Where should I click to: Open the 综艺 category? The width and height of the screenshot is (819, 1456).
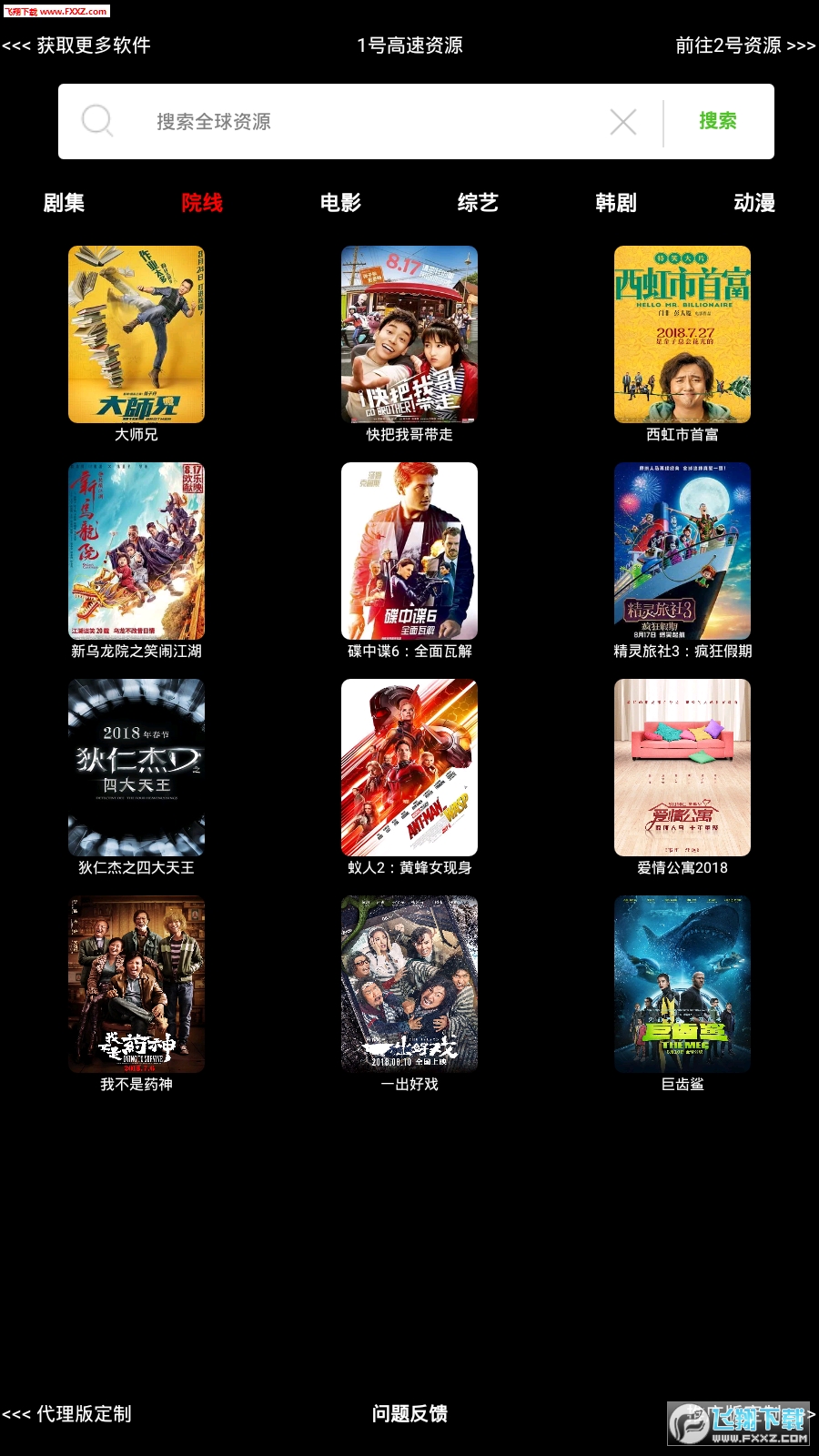[478, 203]
